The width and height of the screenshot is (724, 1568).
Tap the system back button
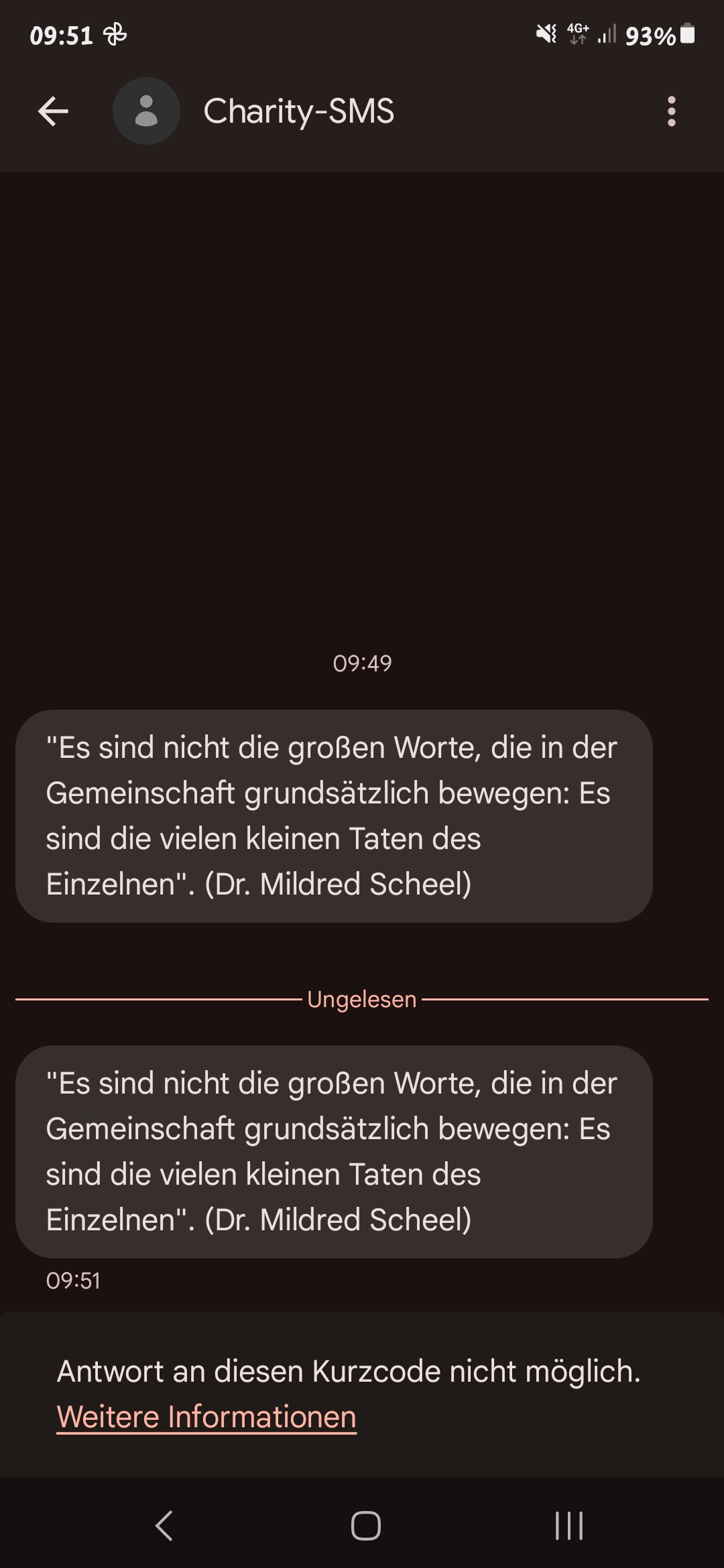[164, 1526]
